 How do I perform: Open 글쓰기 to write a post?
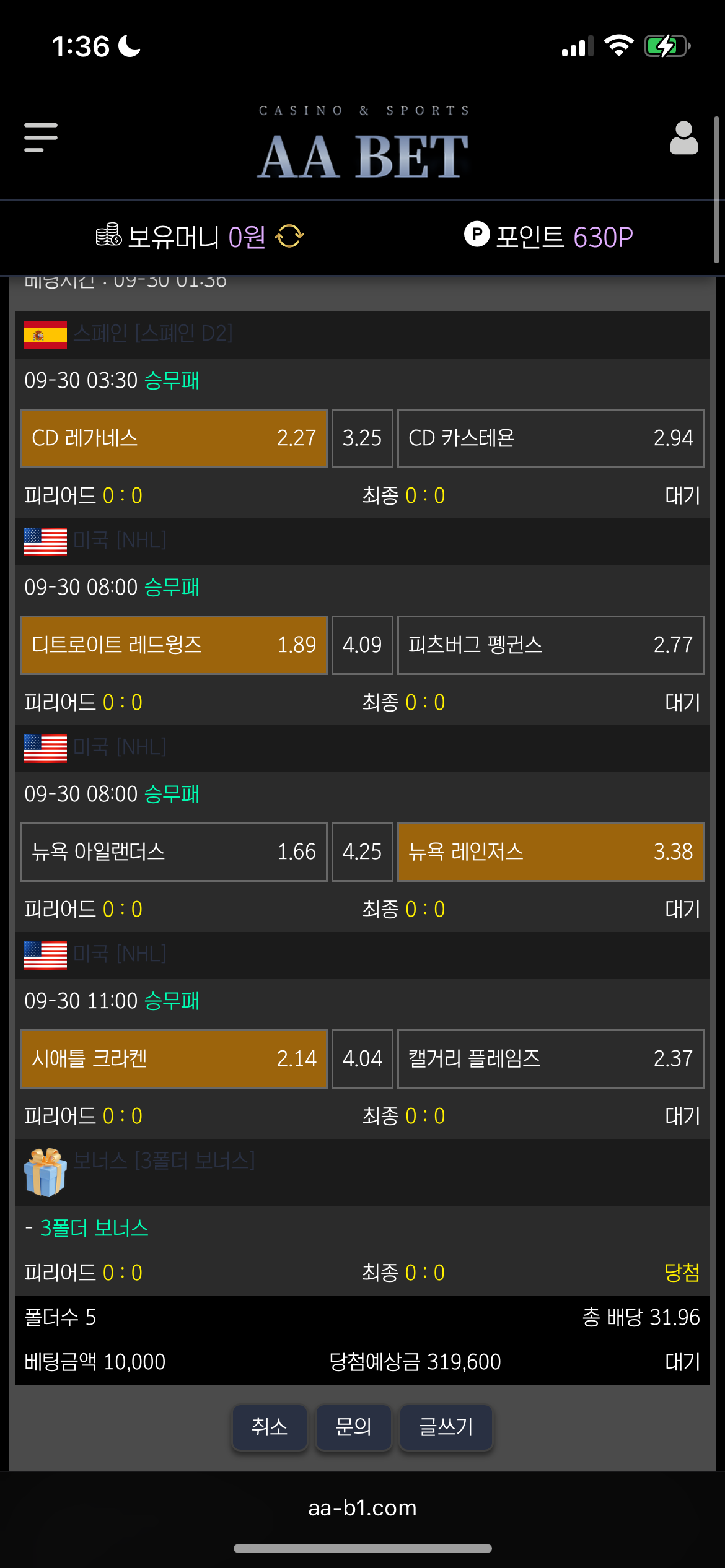tap(446, 1427)
